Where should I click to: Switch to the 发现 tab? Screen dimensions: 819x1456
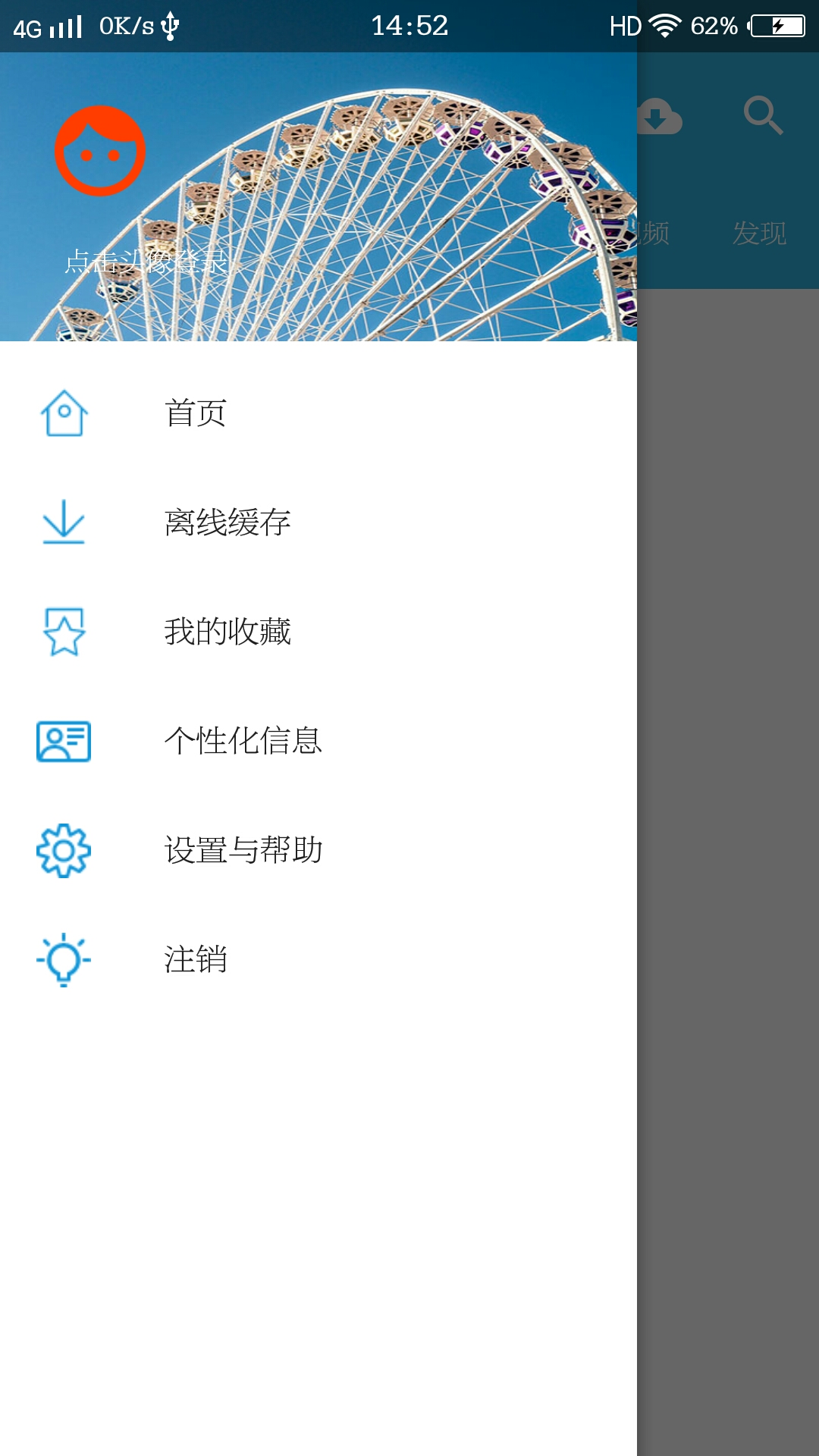(759, 233)
